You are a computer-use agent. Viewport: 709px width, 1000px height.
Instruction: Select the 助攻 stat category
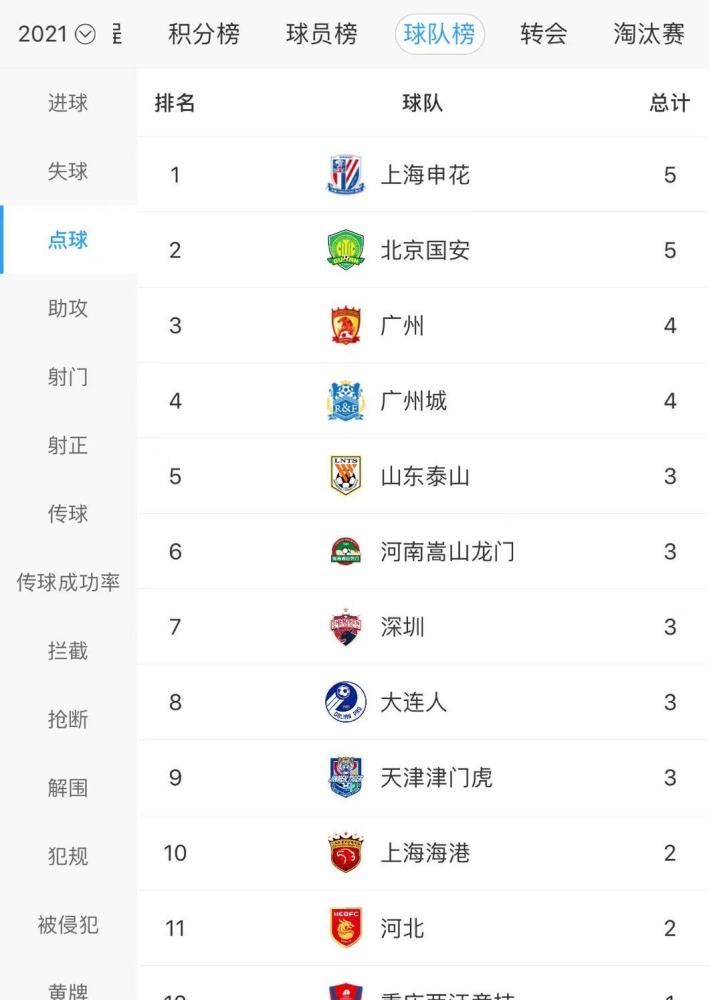tap(68, 308)
